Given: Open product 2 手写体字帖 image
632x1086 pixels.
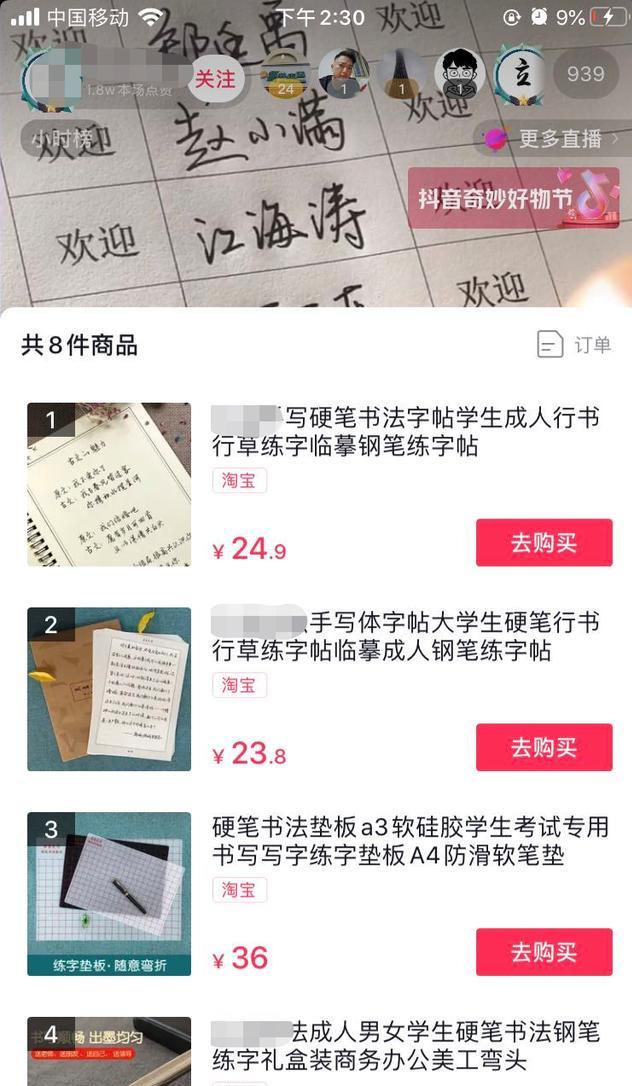Looking at the screenshot, I should 109,689.
